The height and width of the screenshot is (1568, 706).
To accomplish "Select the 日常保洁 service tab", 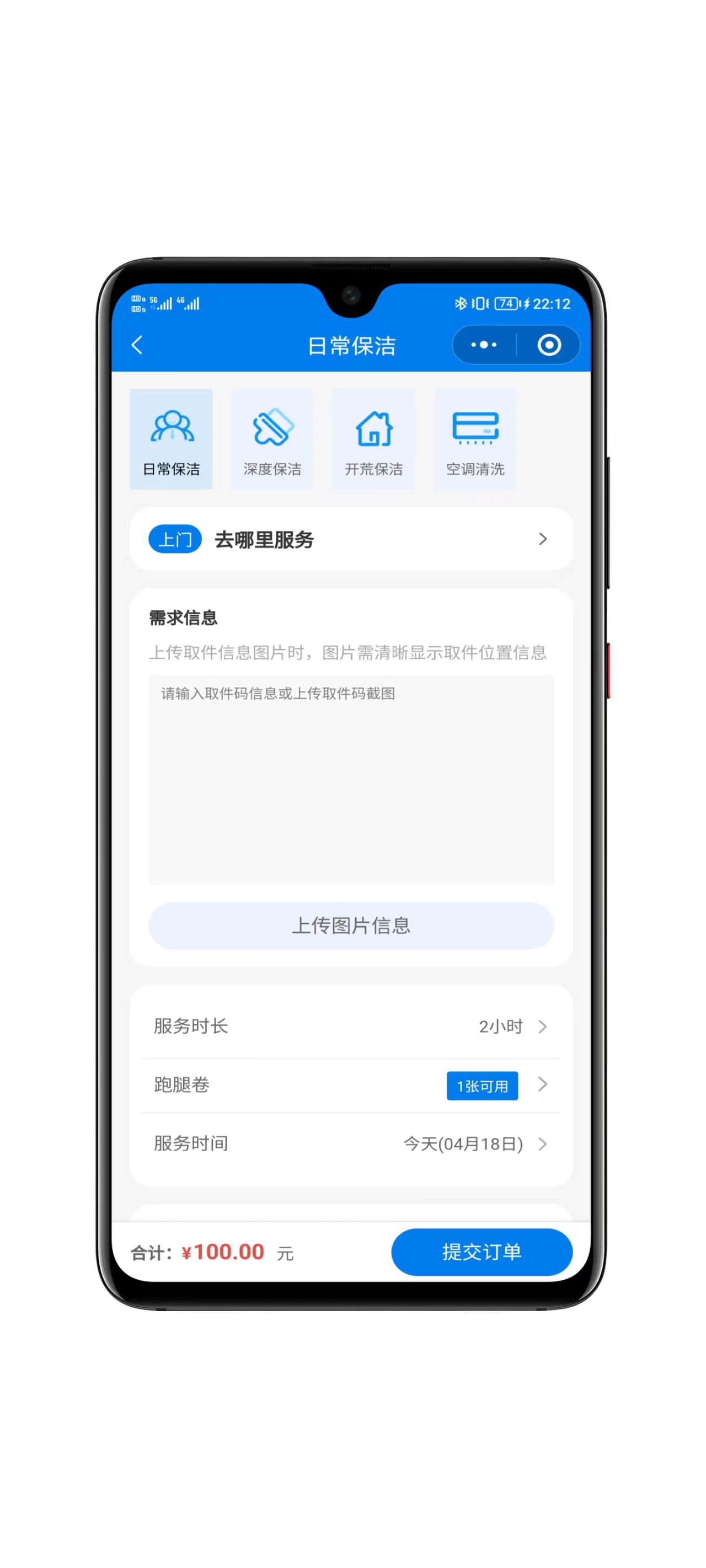I will click(171, 439).
